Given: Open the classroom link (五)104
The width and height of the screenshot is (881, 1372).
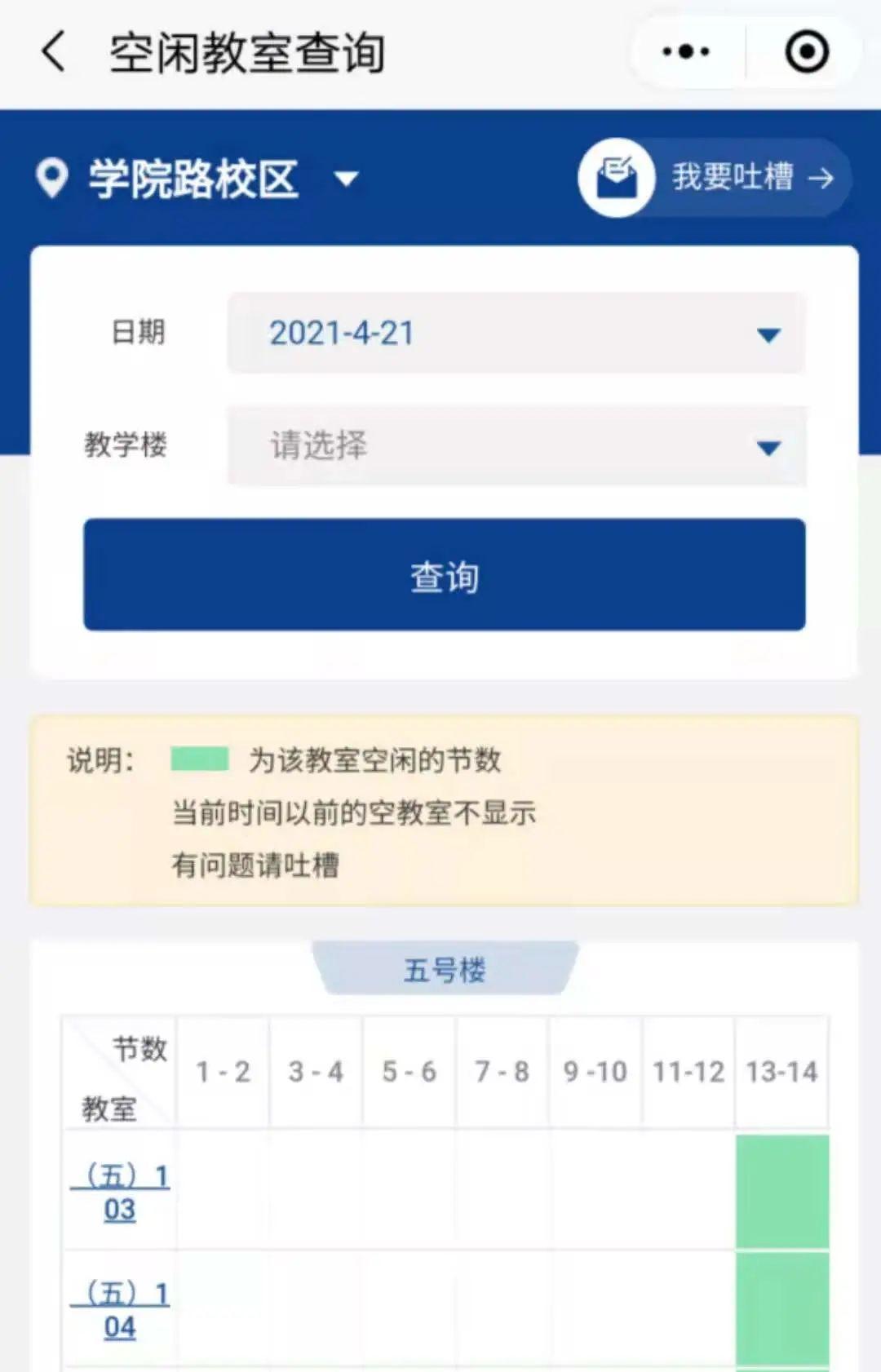Looking at the screenshot, I should (121, 1309).
